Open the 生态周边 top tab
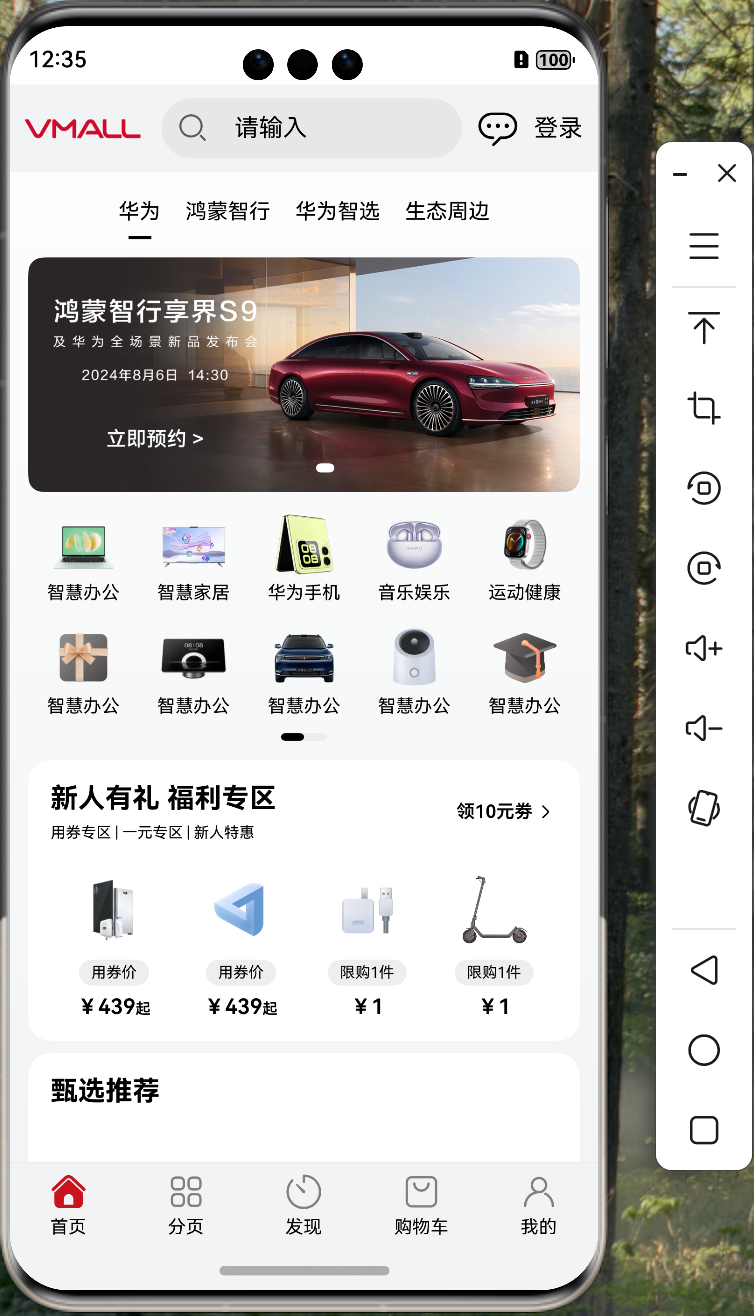This screenshot has height=1316, width=754. click(447, 211)
